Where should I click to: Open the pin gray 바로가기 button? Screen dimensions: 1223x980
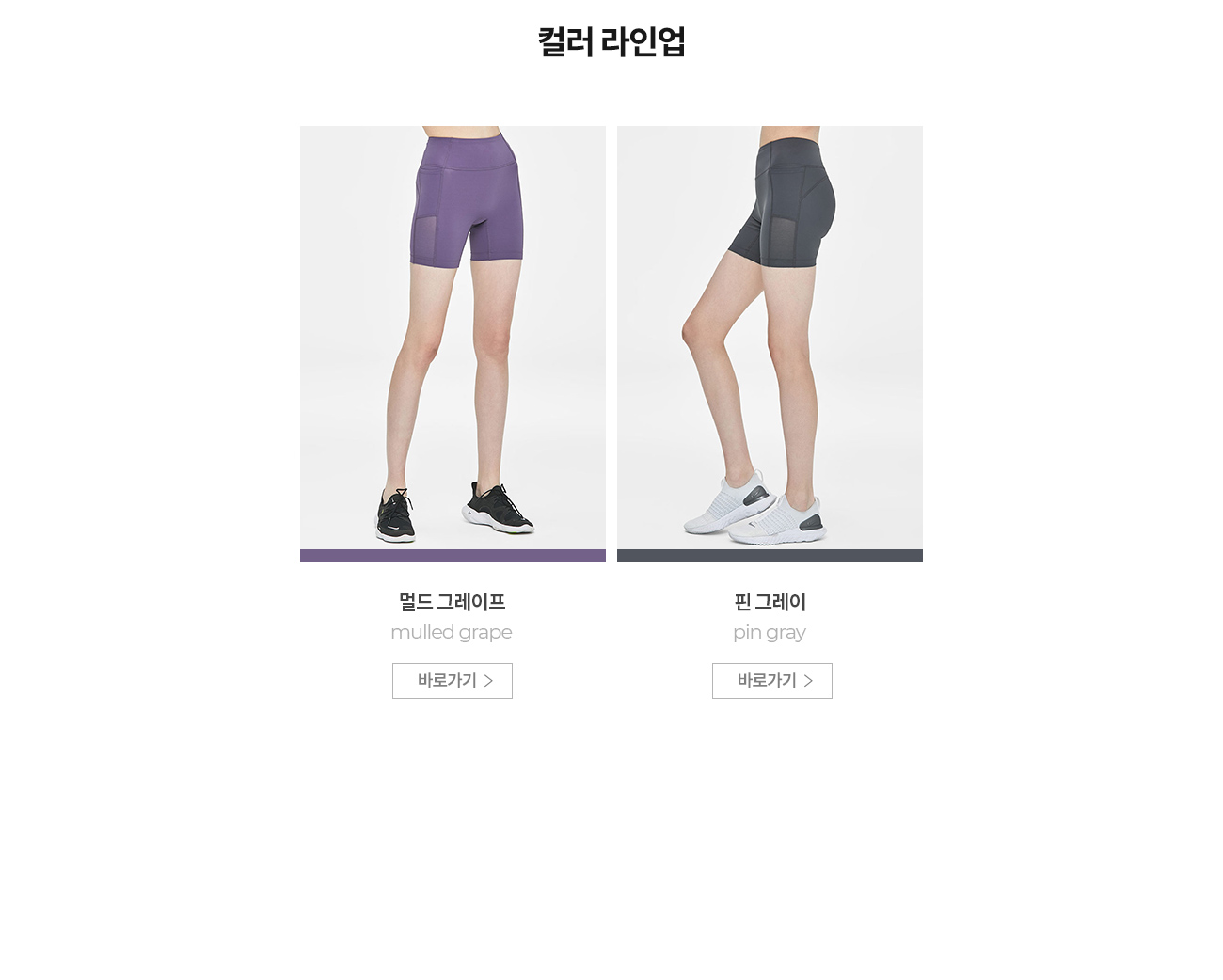(772, 681)
